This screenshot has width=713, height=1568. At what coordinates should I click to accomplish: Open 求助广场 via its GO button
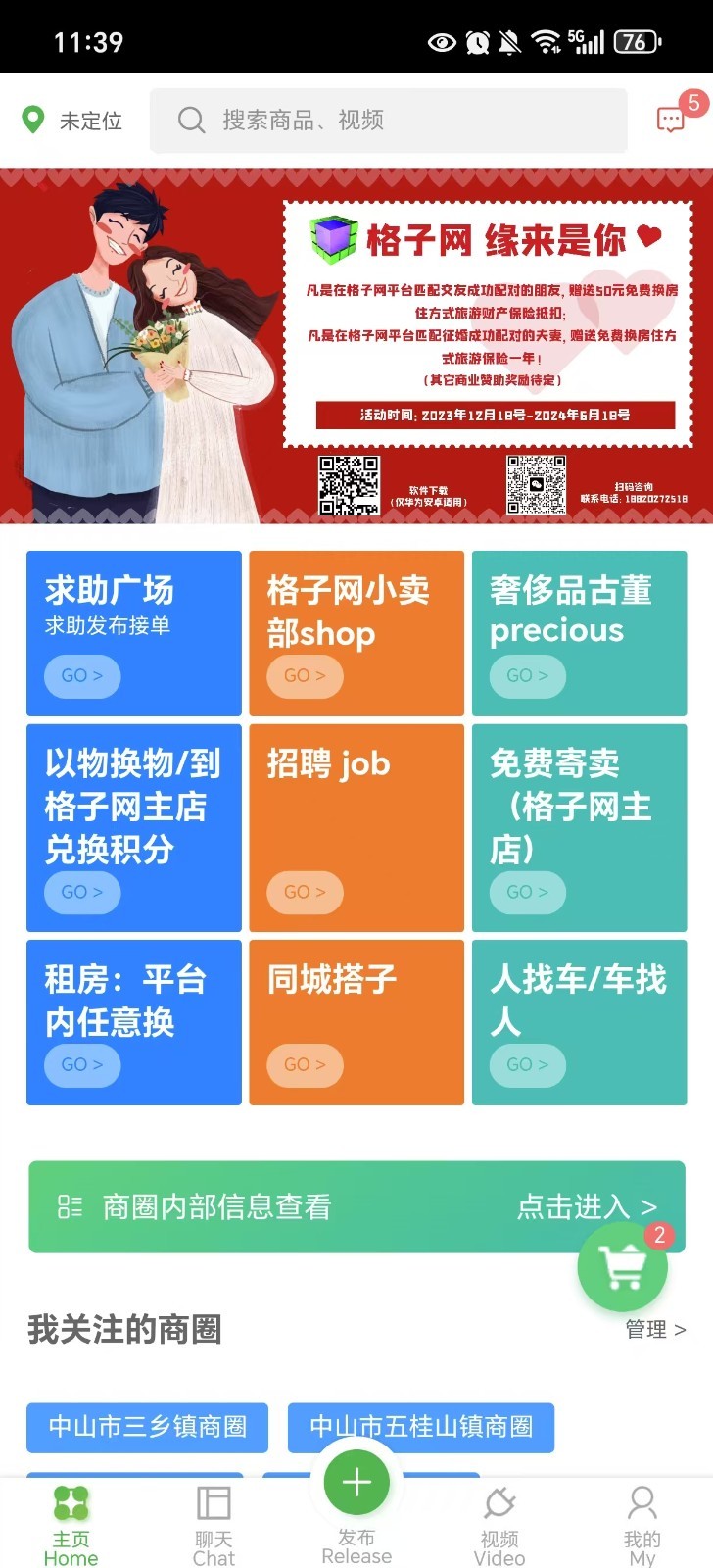pyautogui.click(x=81, y=676)
